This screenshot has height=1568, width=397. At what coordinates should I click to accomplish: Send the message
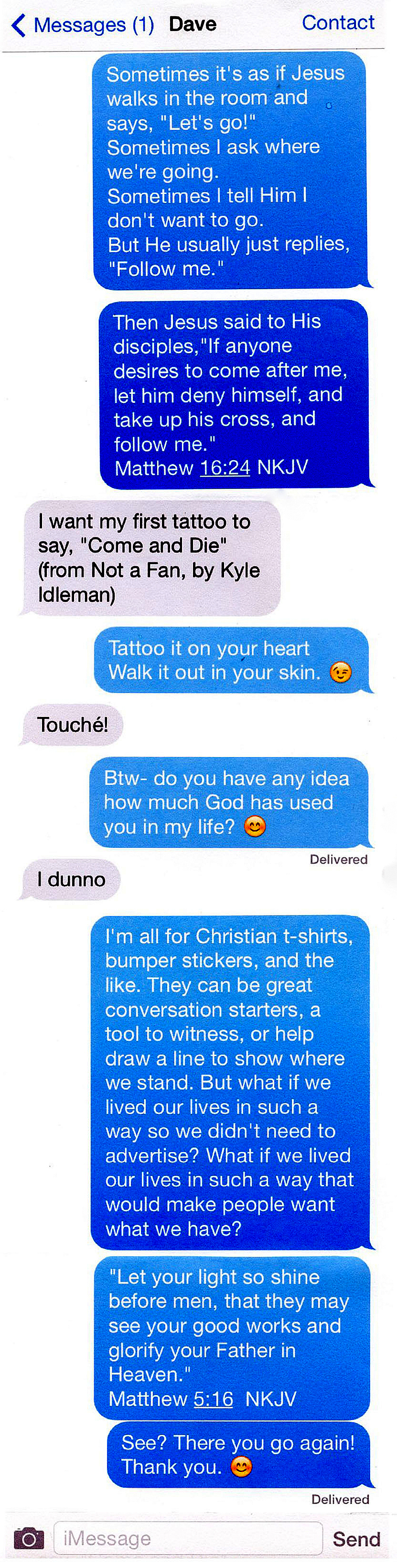(356, 1539)
